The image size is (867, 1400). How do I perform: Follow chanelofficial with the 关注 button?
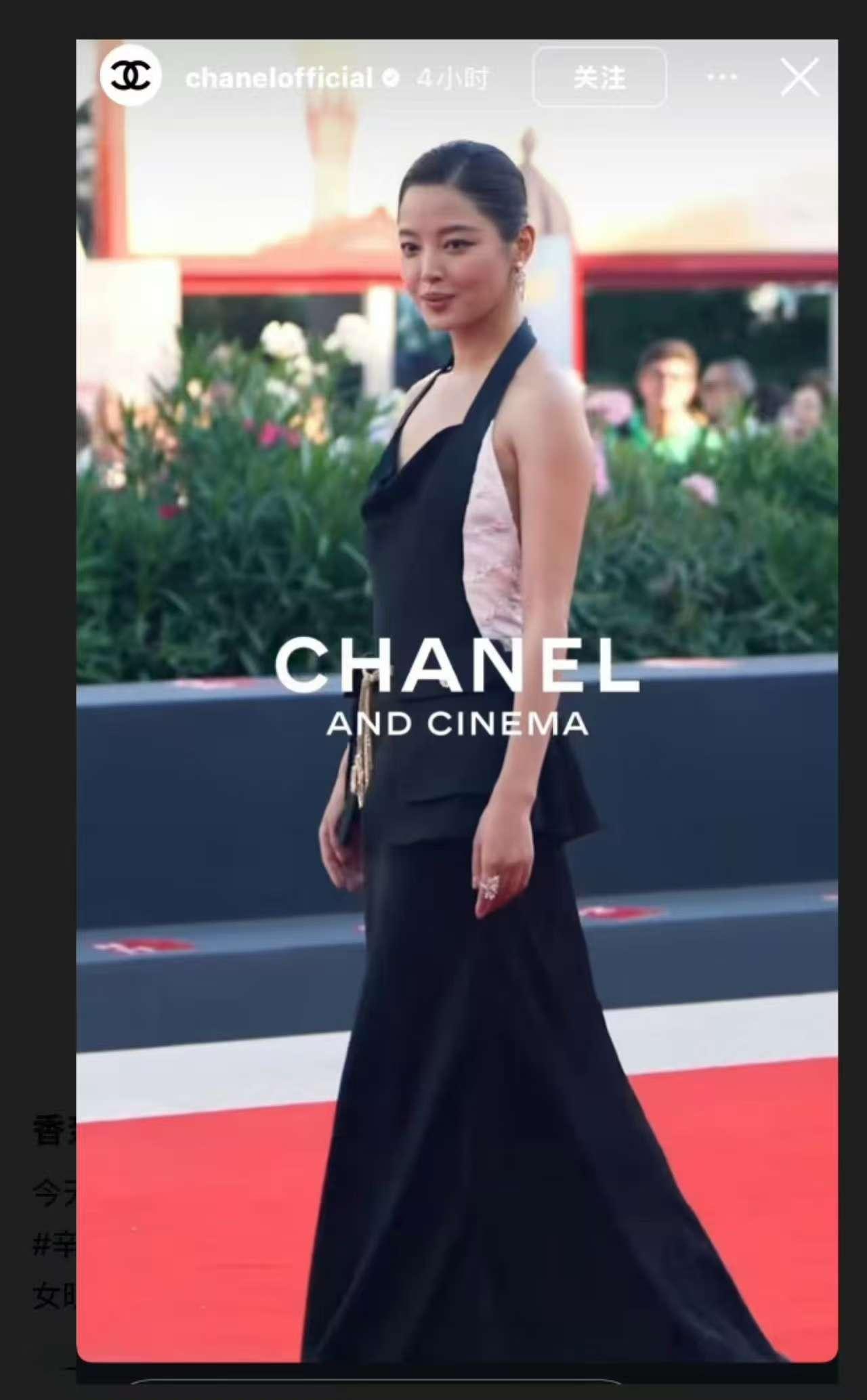(599, 77)
